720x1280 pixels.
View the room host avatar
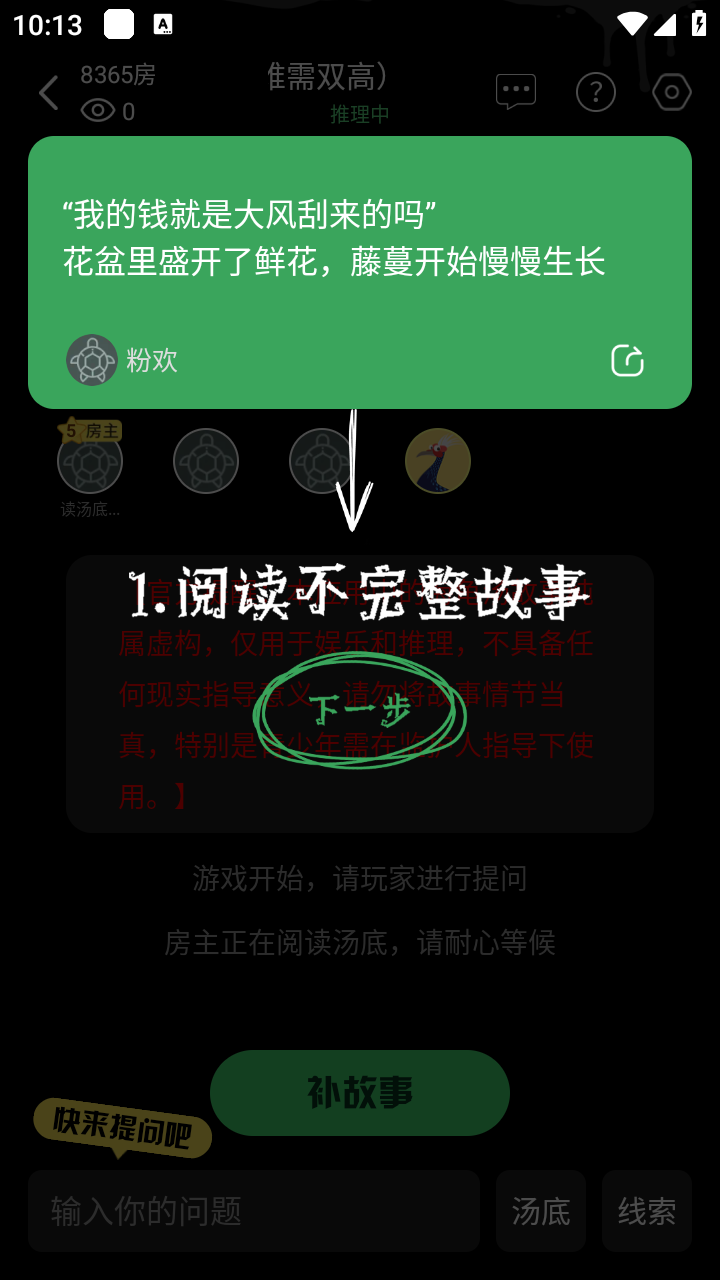(90, 462)
